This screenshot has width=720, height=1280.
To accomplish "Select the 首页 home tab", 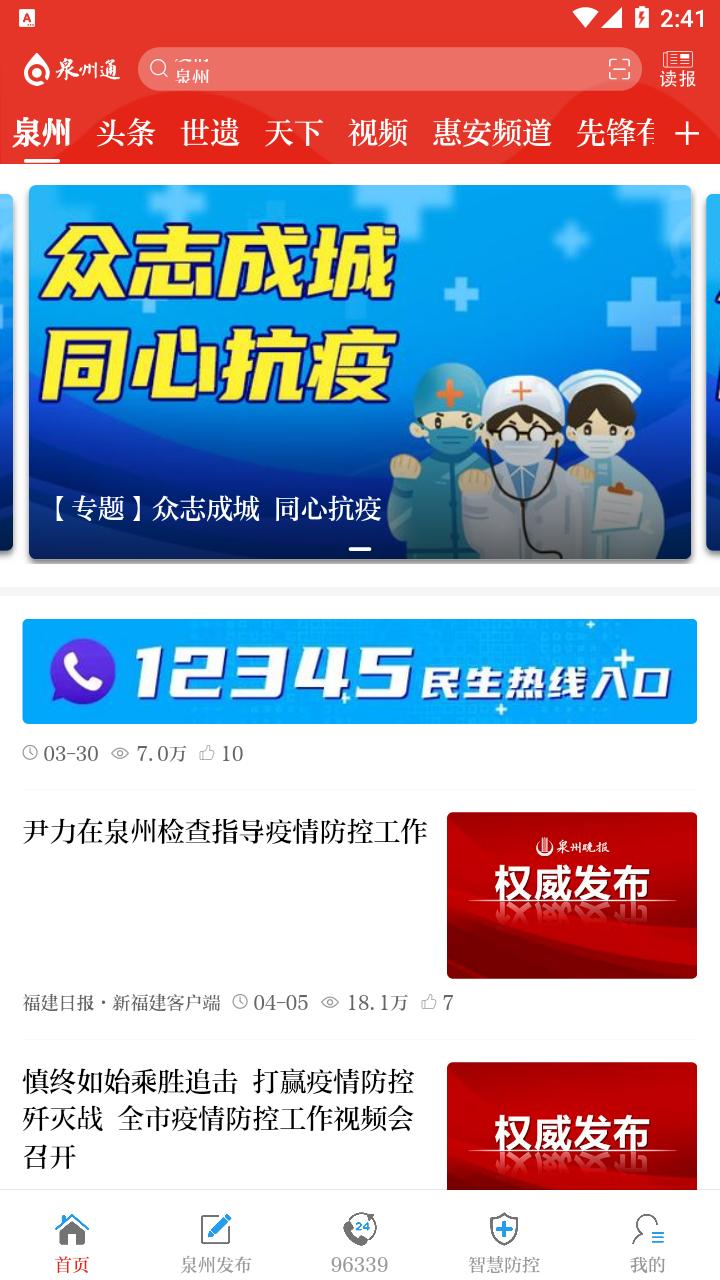I will coord(72,1243).
